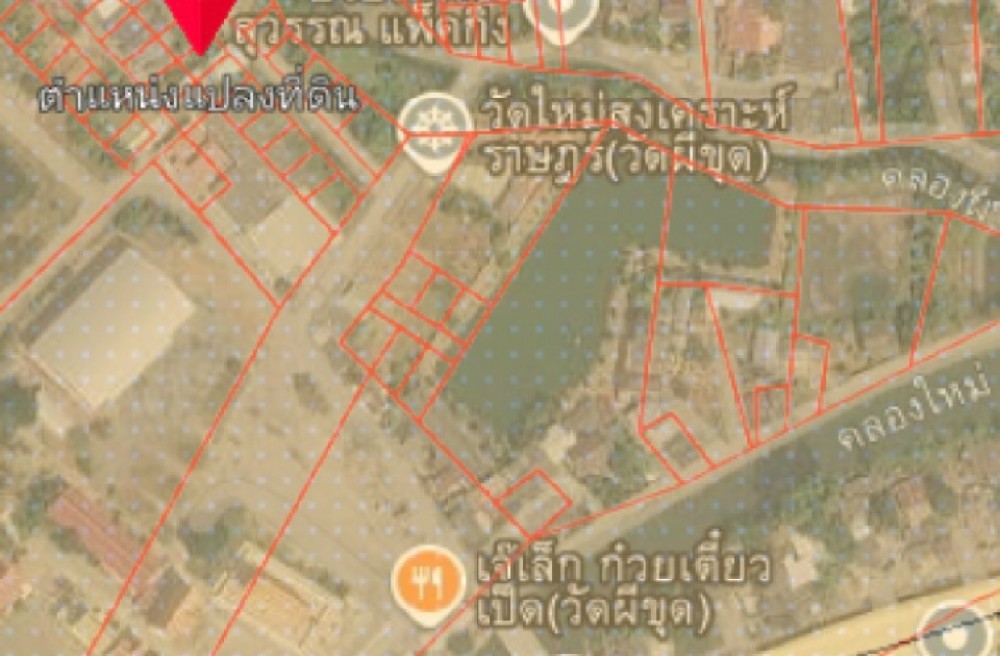The width and height of the screenshot is (1000, 656).
Task: Open the temple marker for วัดใหม่สงเคราะห์ราษฎร์
Action: pyautogui.click(x=435, y=129)
